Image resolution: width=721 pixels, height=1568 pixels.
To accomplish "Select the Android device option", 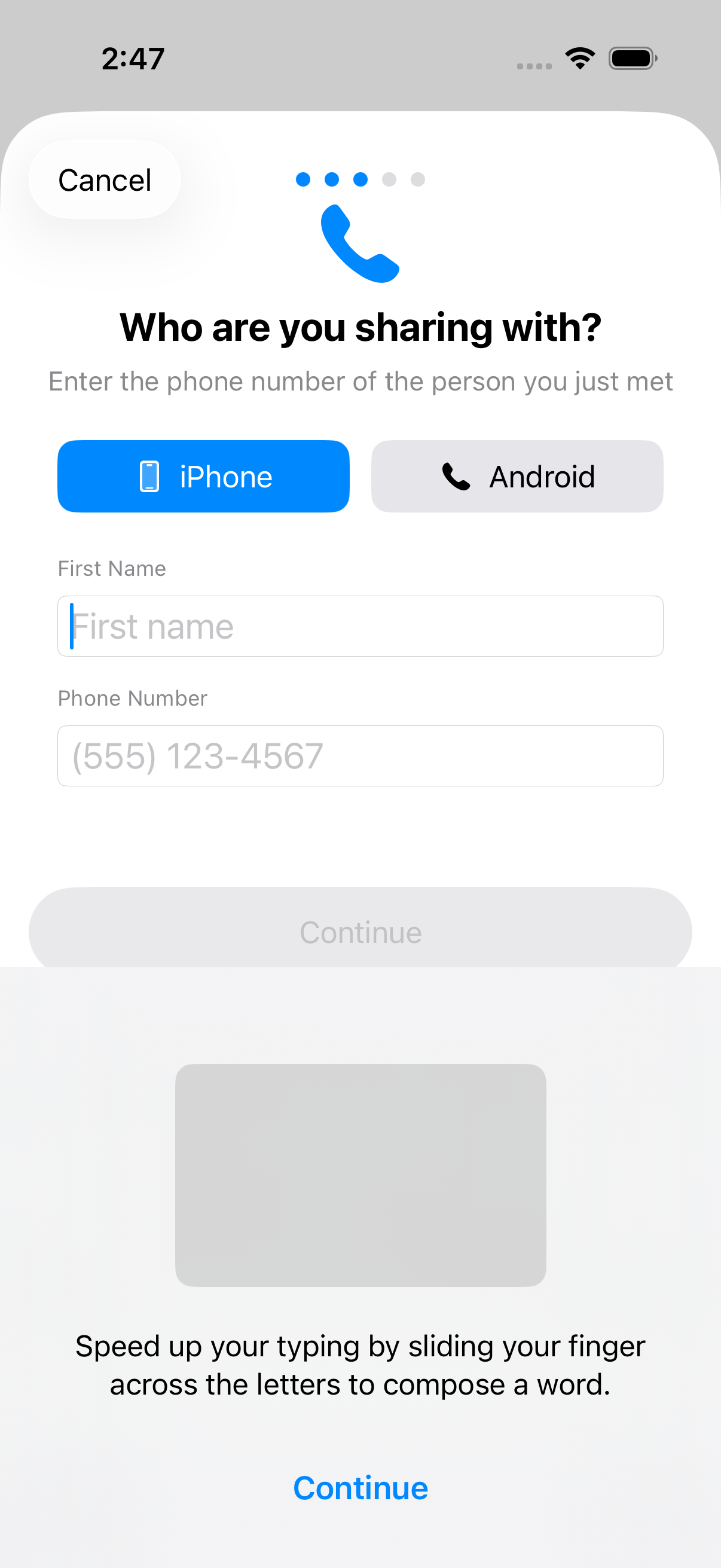I will coord(517,475).
